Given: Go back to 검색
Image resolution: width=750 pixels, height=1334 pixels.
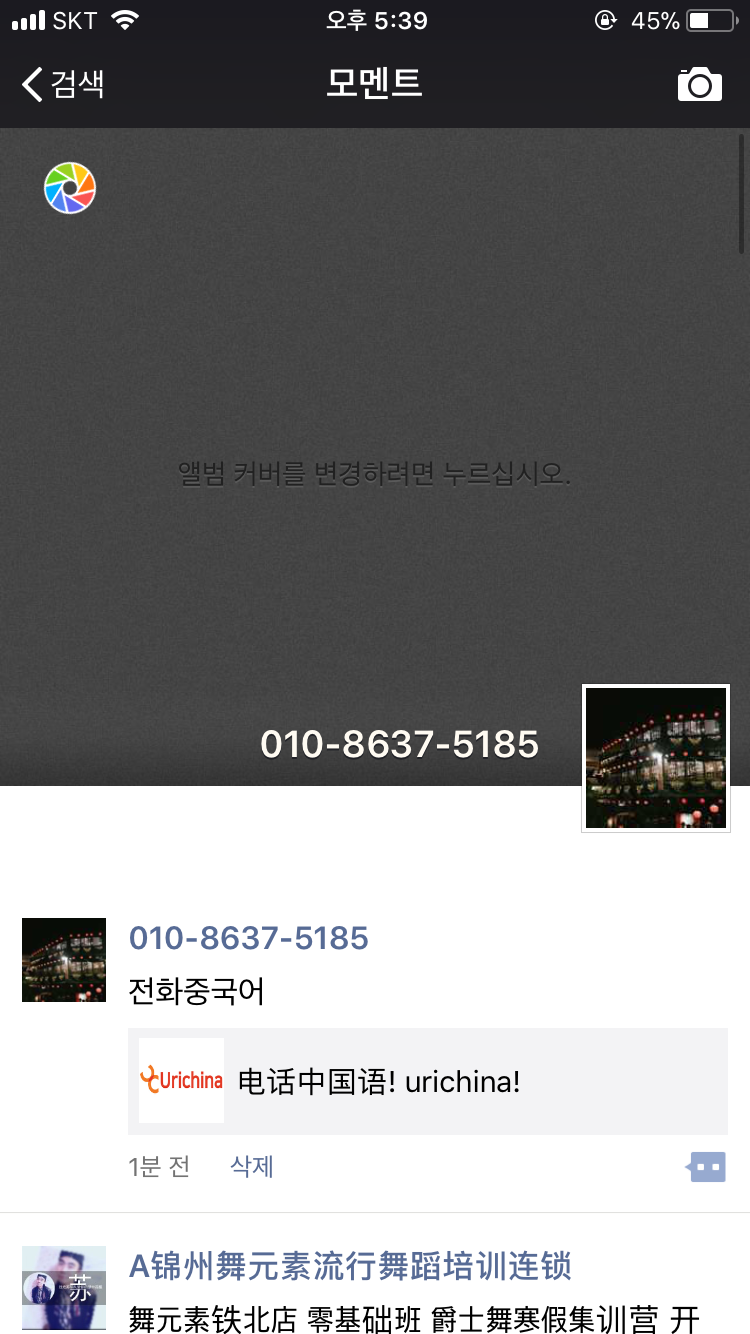Looking at the screenshot, I should tap(62, 84).
